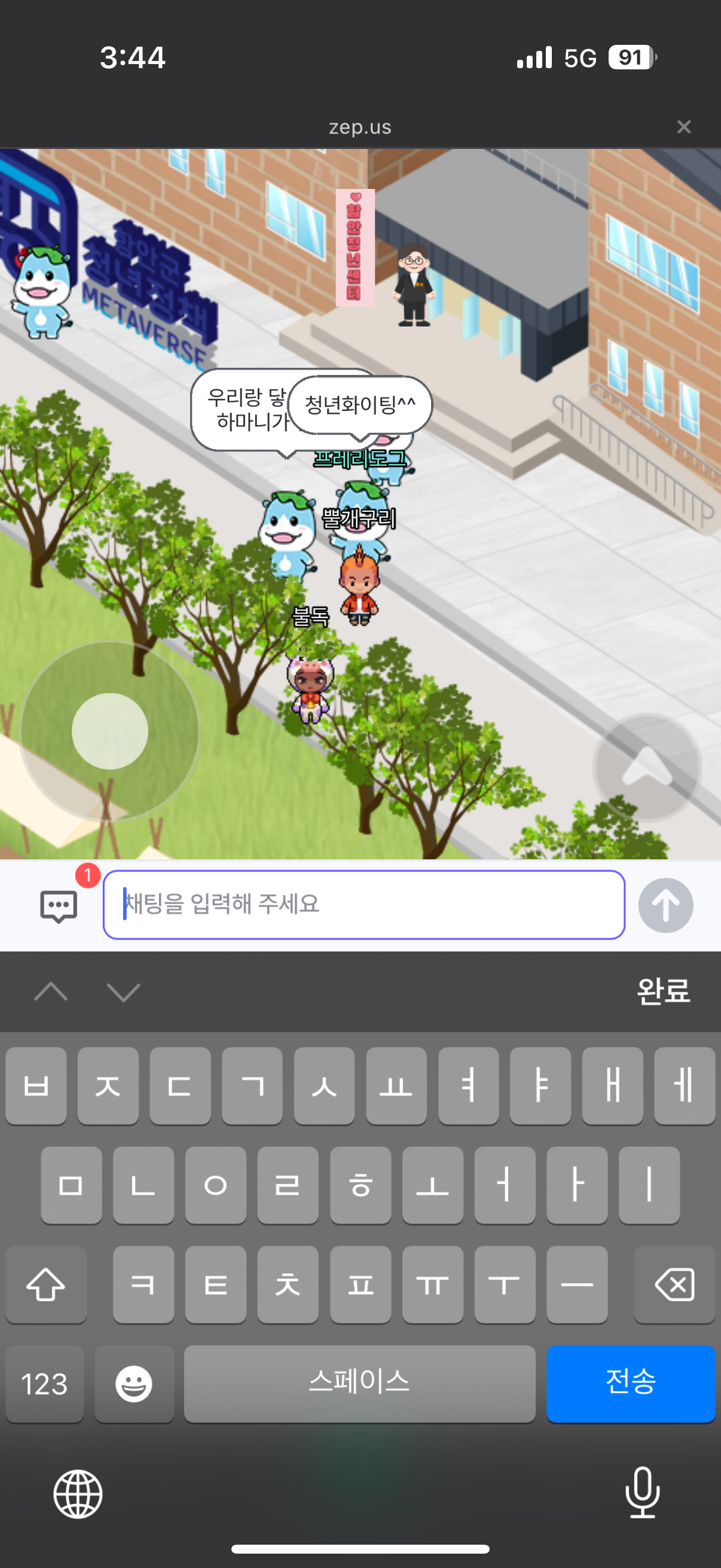Open the chat log with the unread badge

pyautogui.click(x=59, y=906)
